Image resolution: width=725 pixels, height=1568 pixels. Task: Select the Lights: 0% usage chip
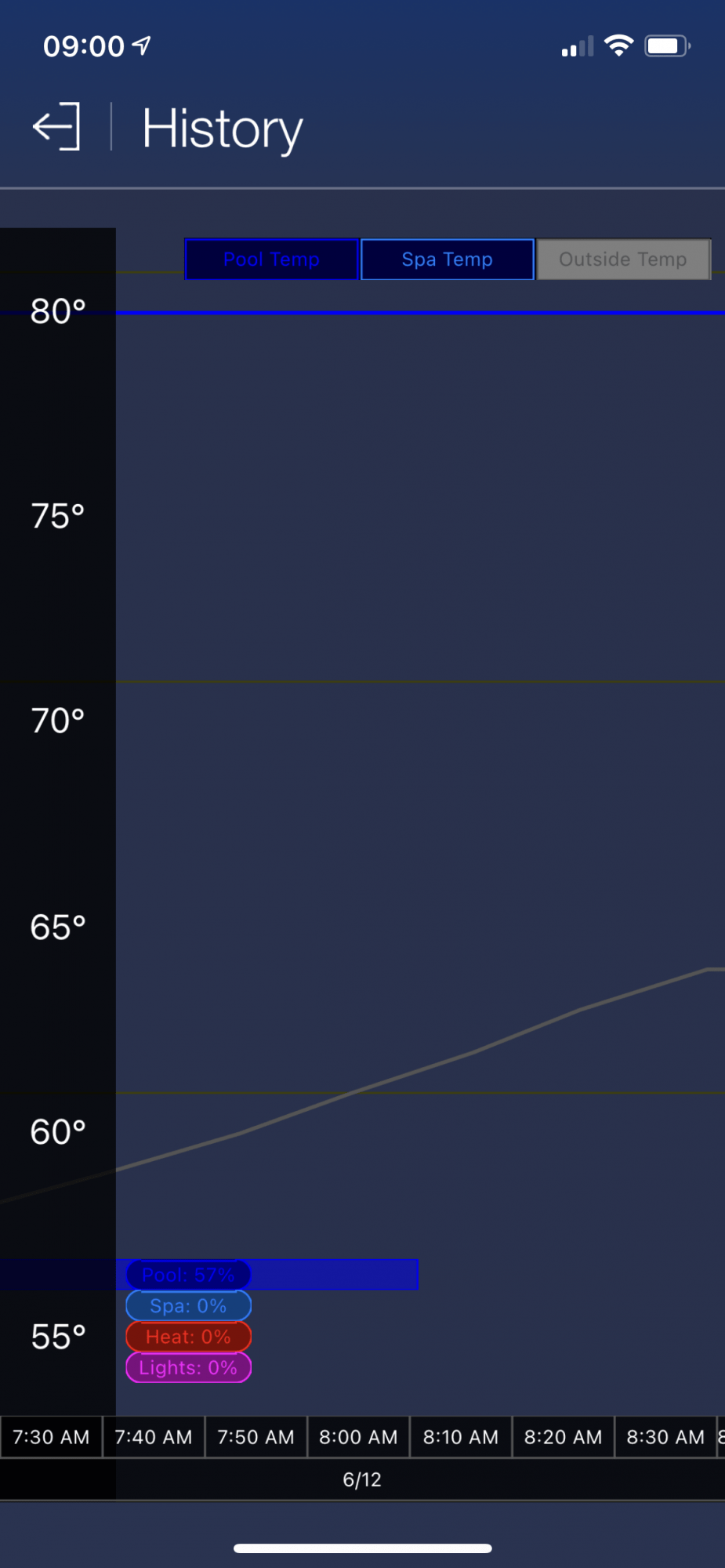[188, 1368]
